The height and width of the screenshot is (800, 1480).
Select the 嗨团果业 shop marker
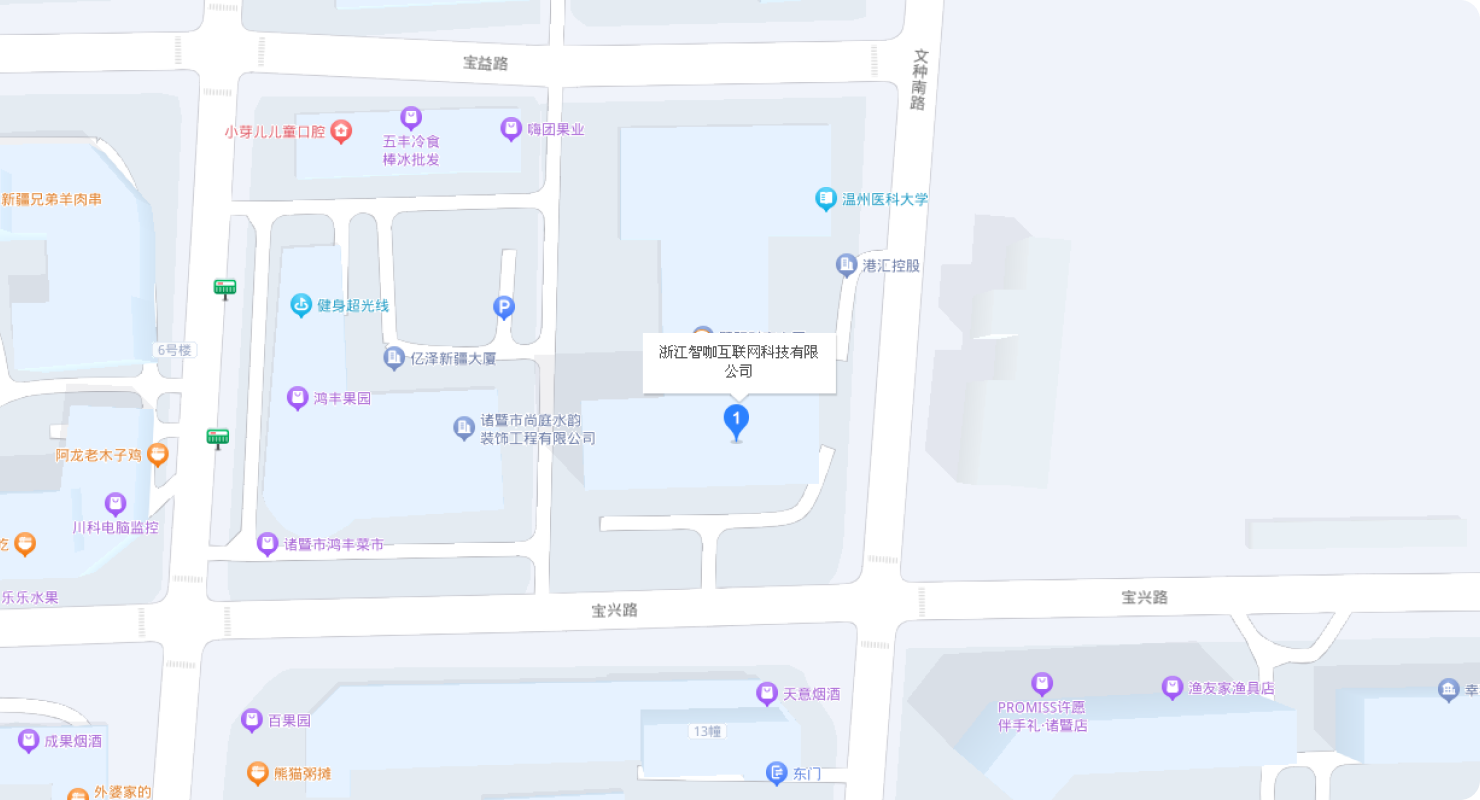coord(511,129)
